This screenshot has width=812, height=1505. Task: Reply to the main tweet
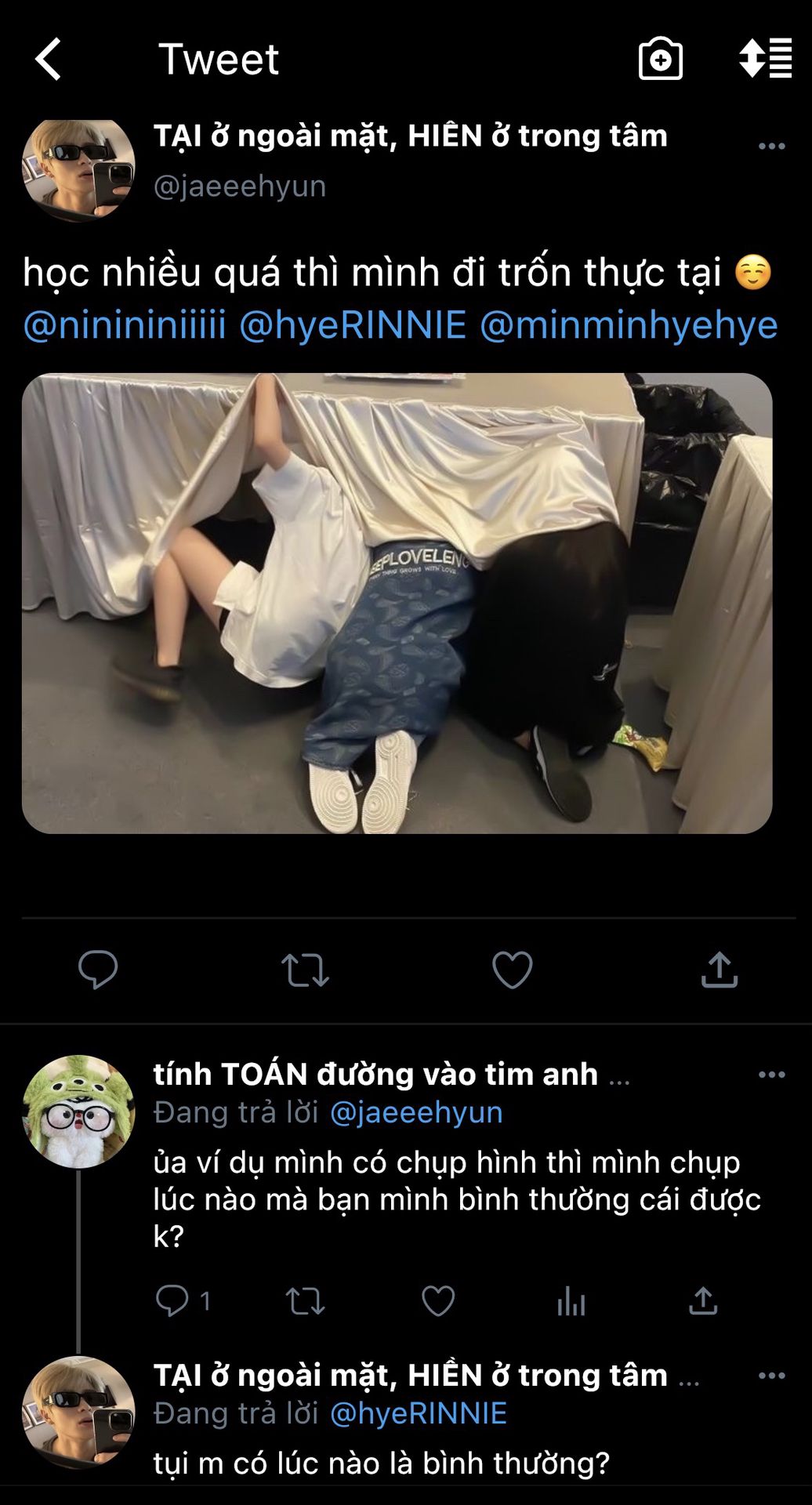[98, 970]
